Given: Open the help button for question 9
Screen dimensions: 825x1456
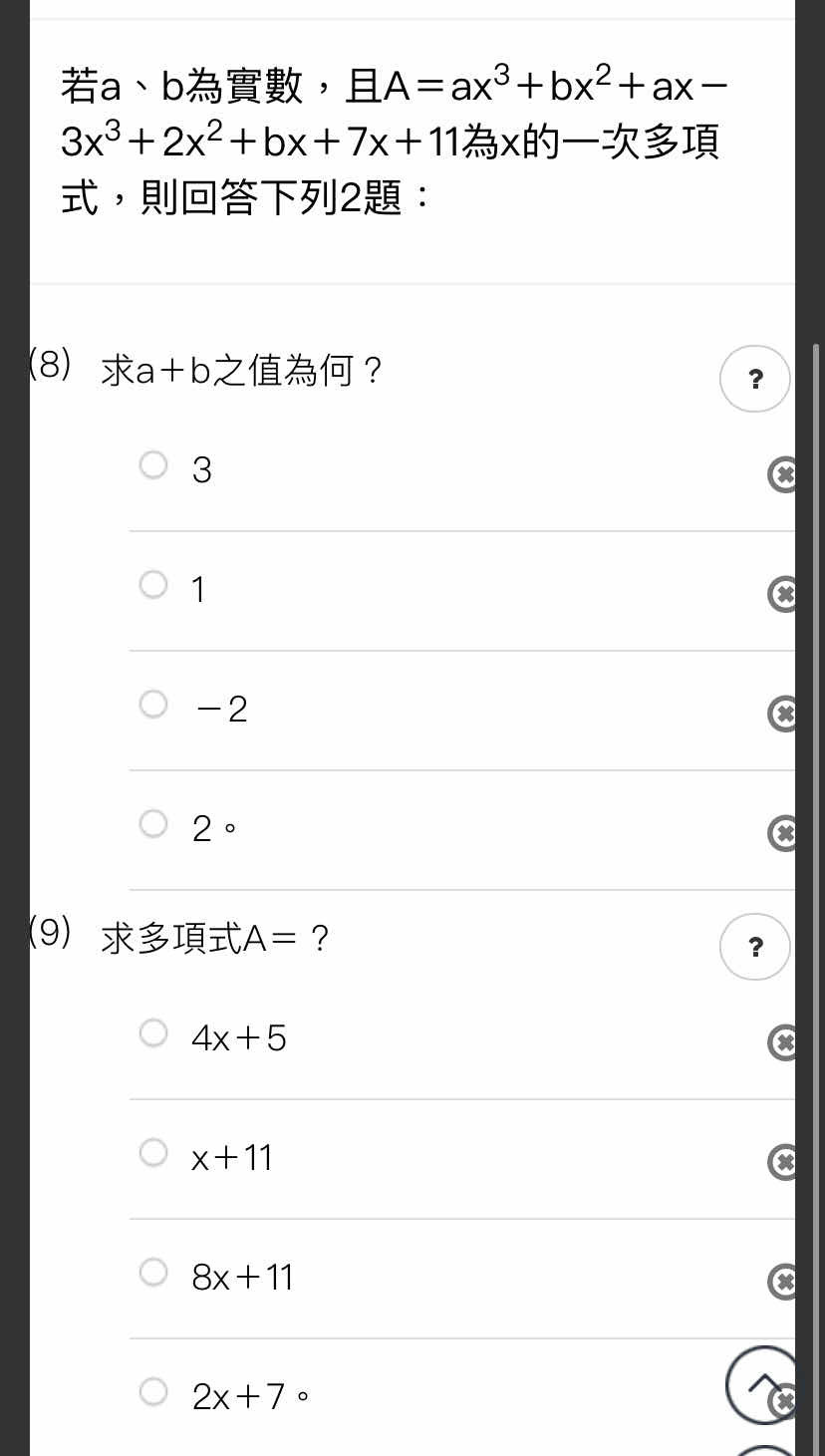Looking at the screenshot, I should point(755,947).
